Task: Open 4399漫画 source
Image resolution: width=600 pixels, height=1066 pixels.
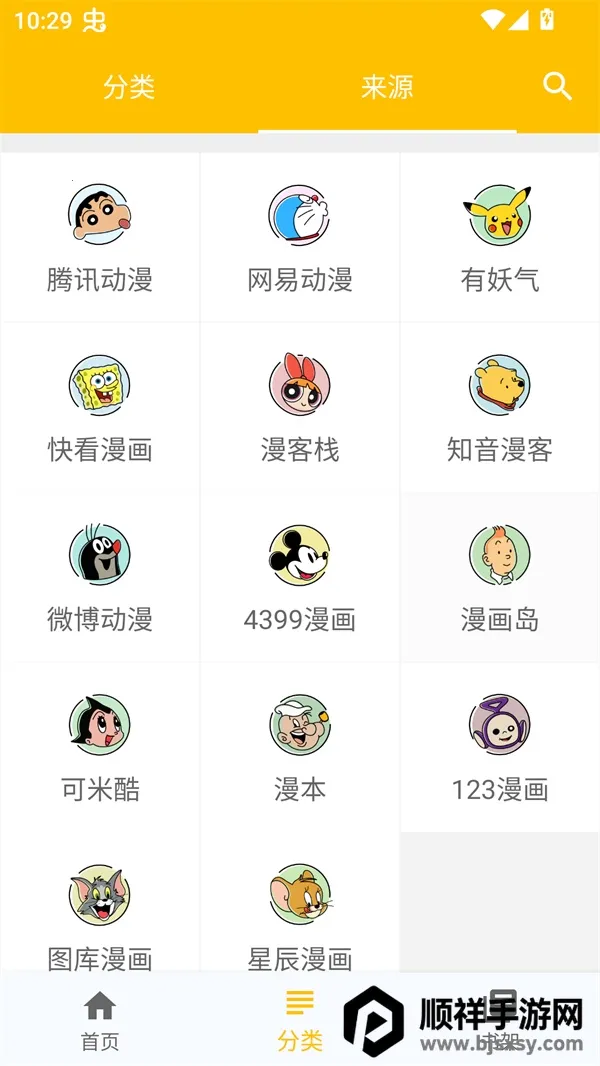Action: point(300,578)
